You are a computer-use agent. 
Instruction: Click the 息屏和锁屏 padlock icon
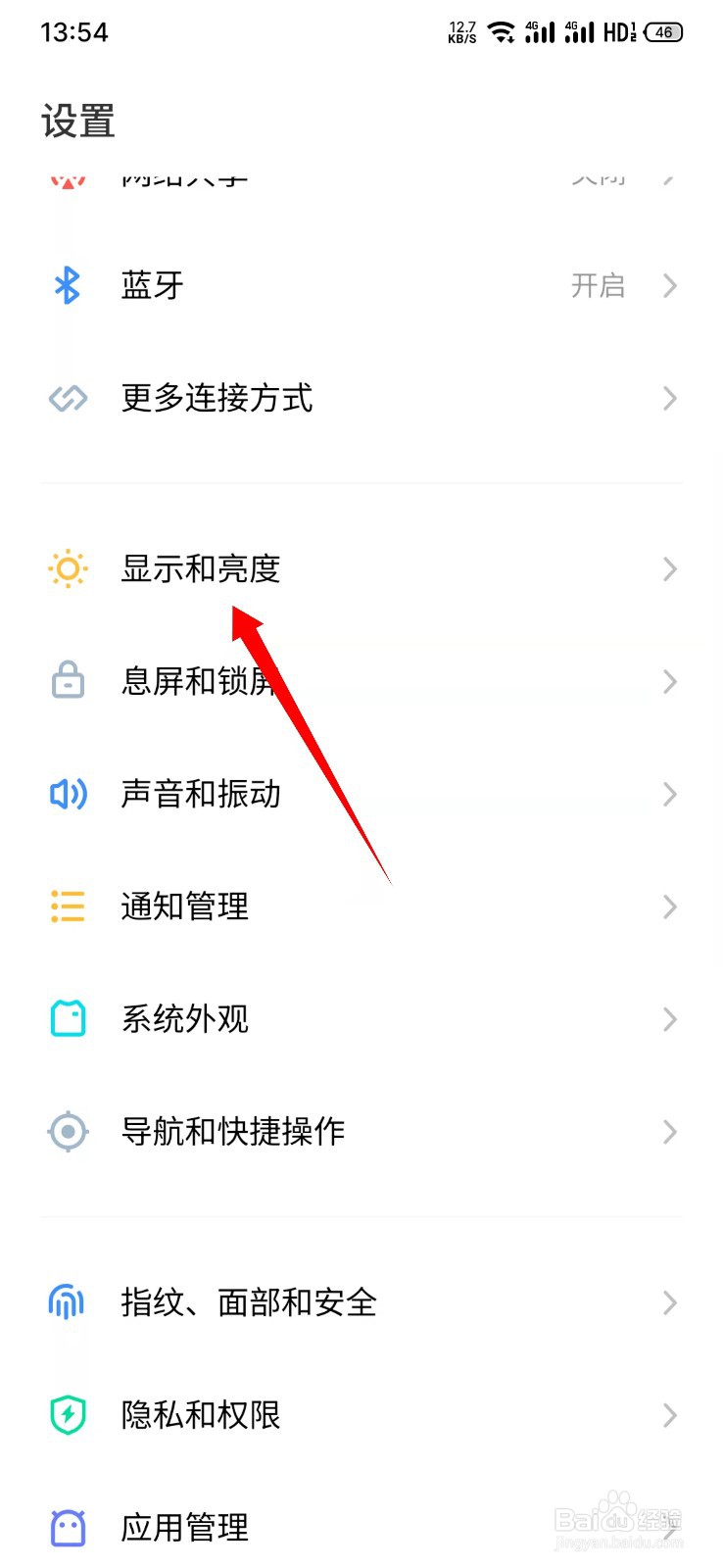pos(67,681)
